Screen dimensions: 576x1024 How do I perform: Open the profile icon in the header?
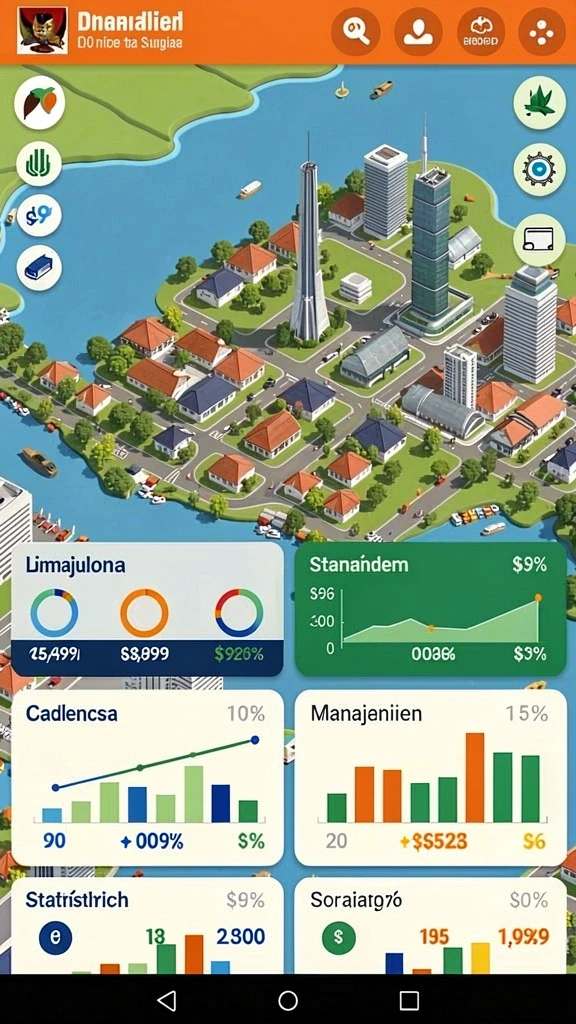tap(418, 31)
